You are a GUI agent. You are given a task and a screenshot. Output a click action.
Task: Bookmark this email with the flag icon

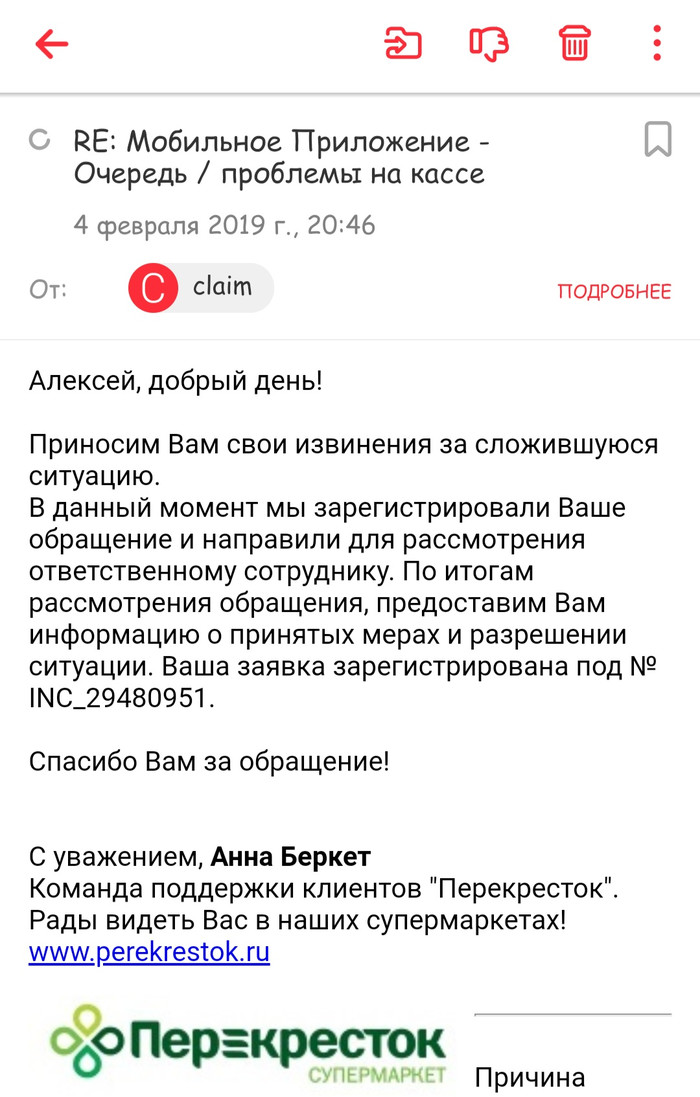657,140
